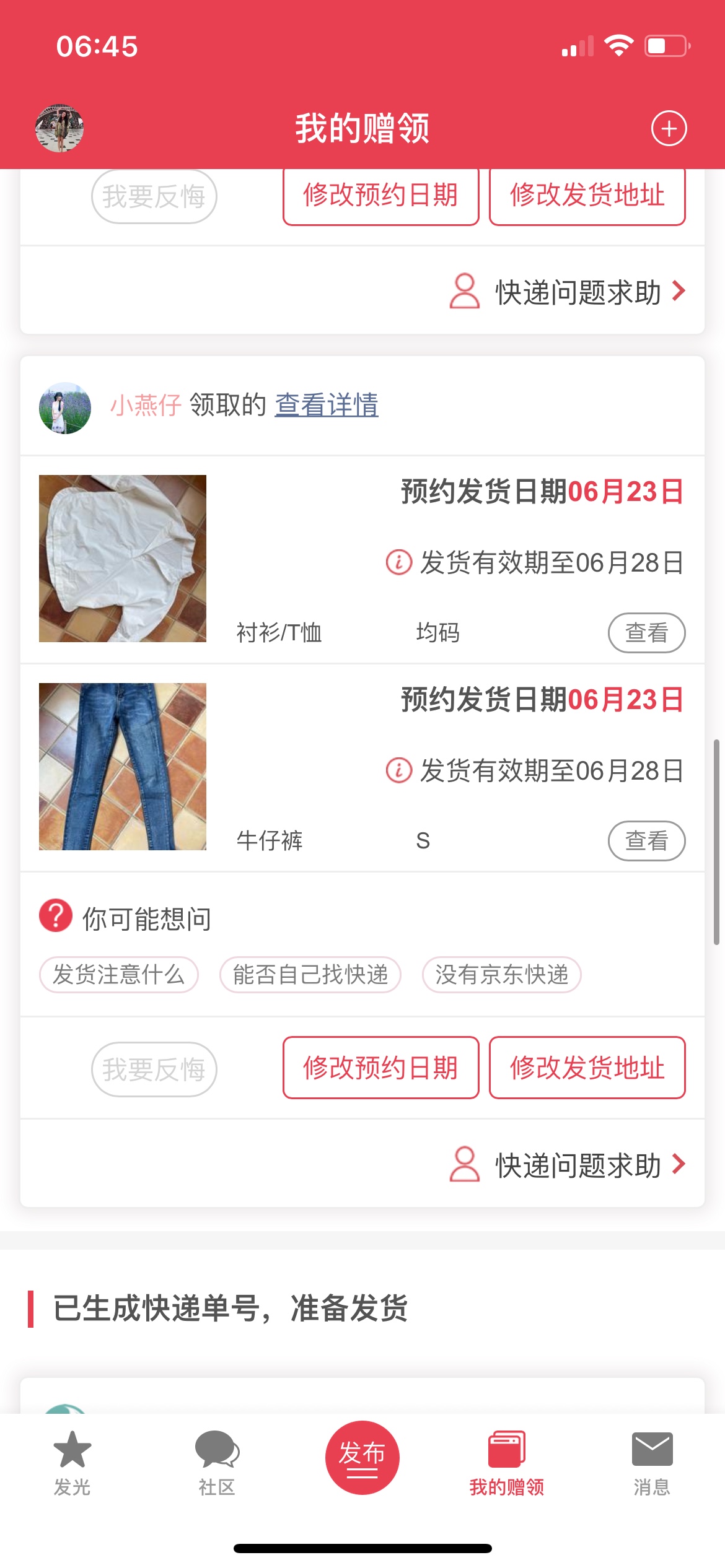Open the white shirt photo
The height and width of the screenshot is (1568, 725).
[x=123, y=559]
